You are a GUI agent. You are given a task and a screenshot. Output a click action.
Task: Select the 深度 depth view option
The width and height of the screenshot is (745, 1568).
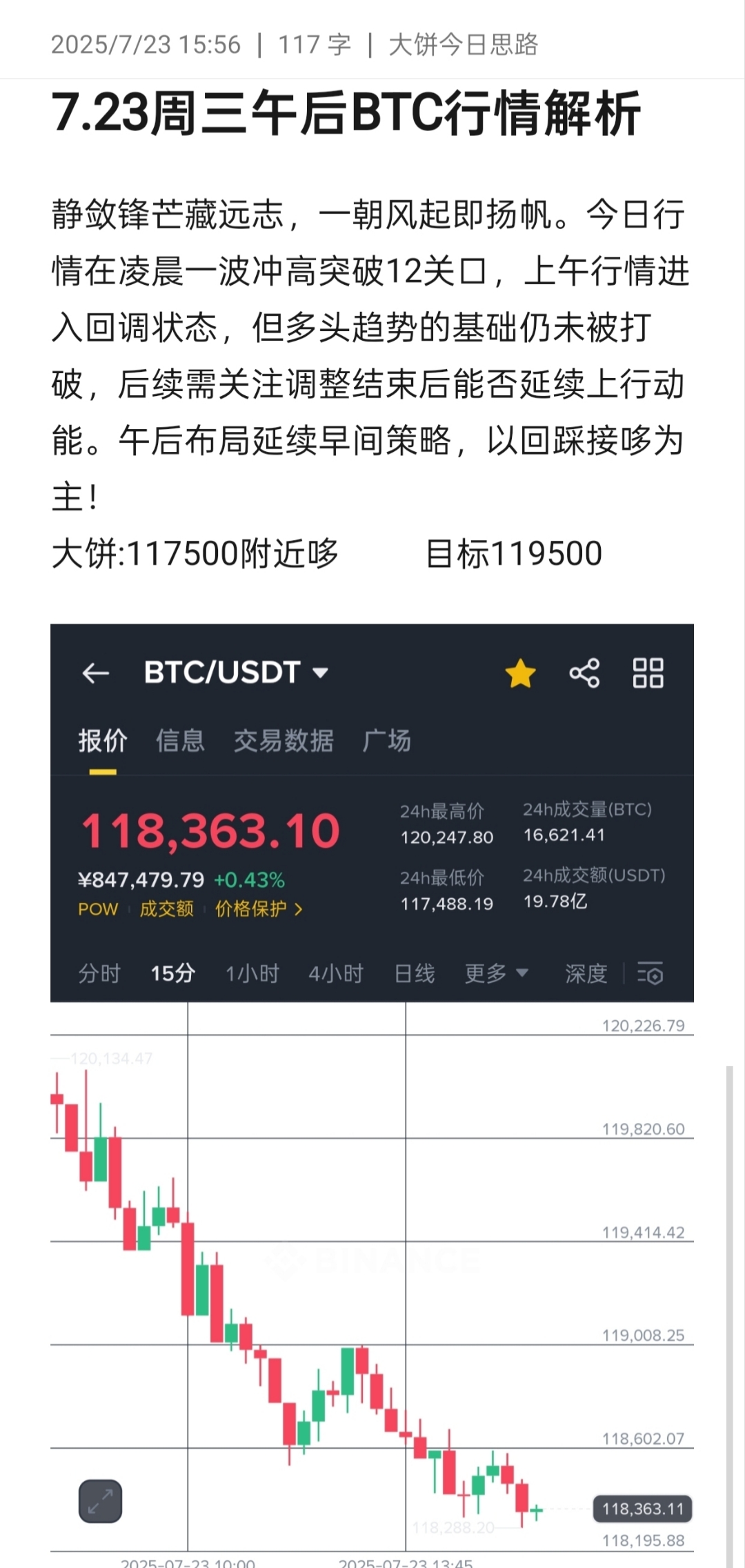pyautogui.click(x=584, y=973)
